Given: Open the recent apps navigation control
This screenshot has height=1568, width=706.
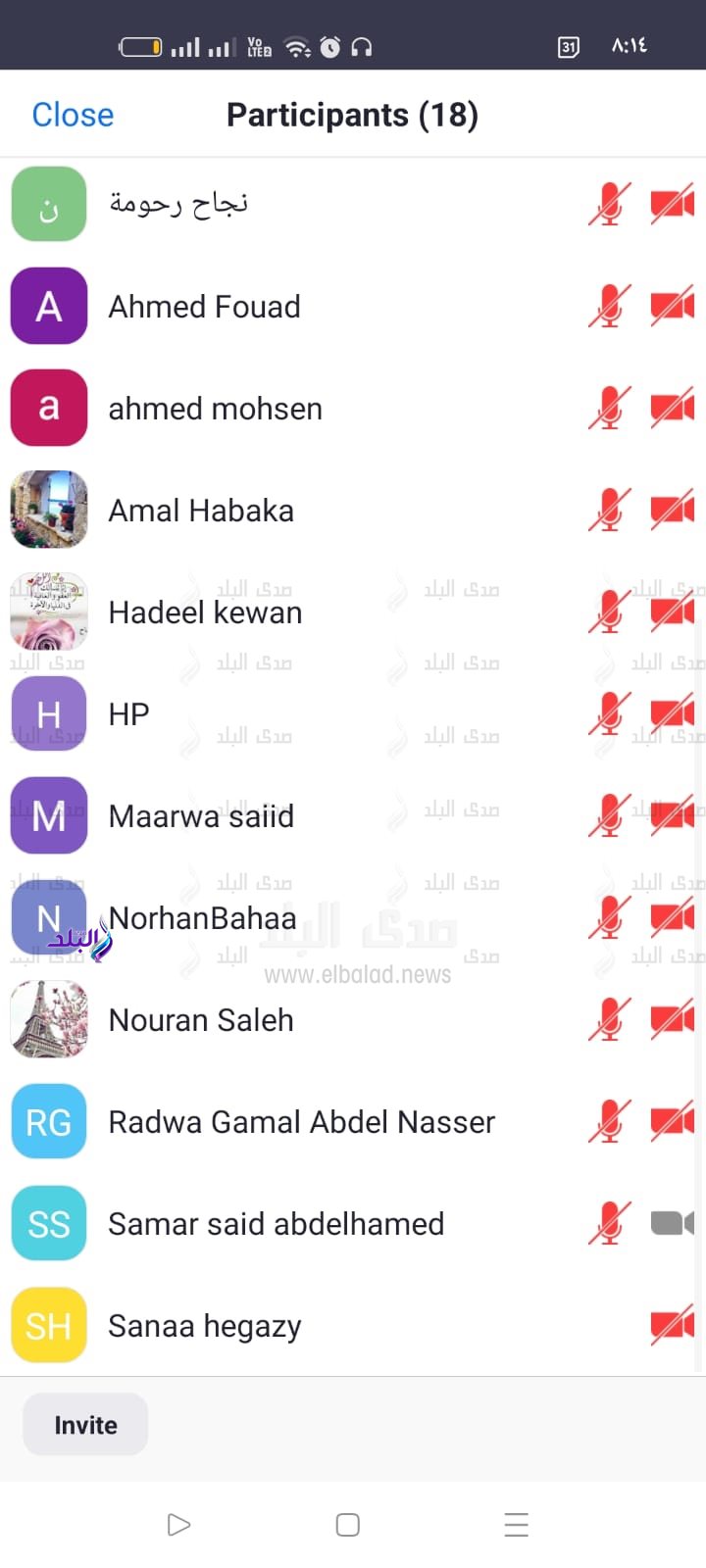Looking at the screenshot, I should pyautogui.click(x=517, y=1524).
